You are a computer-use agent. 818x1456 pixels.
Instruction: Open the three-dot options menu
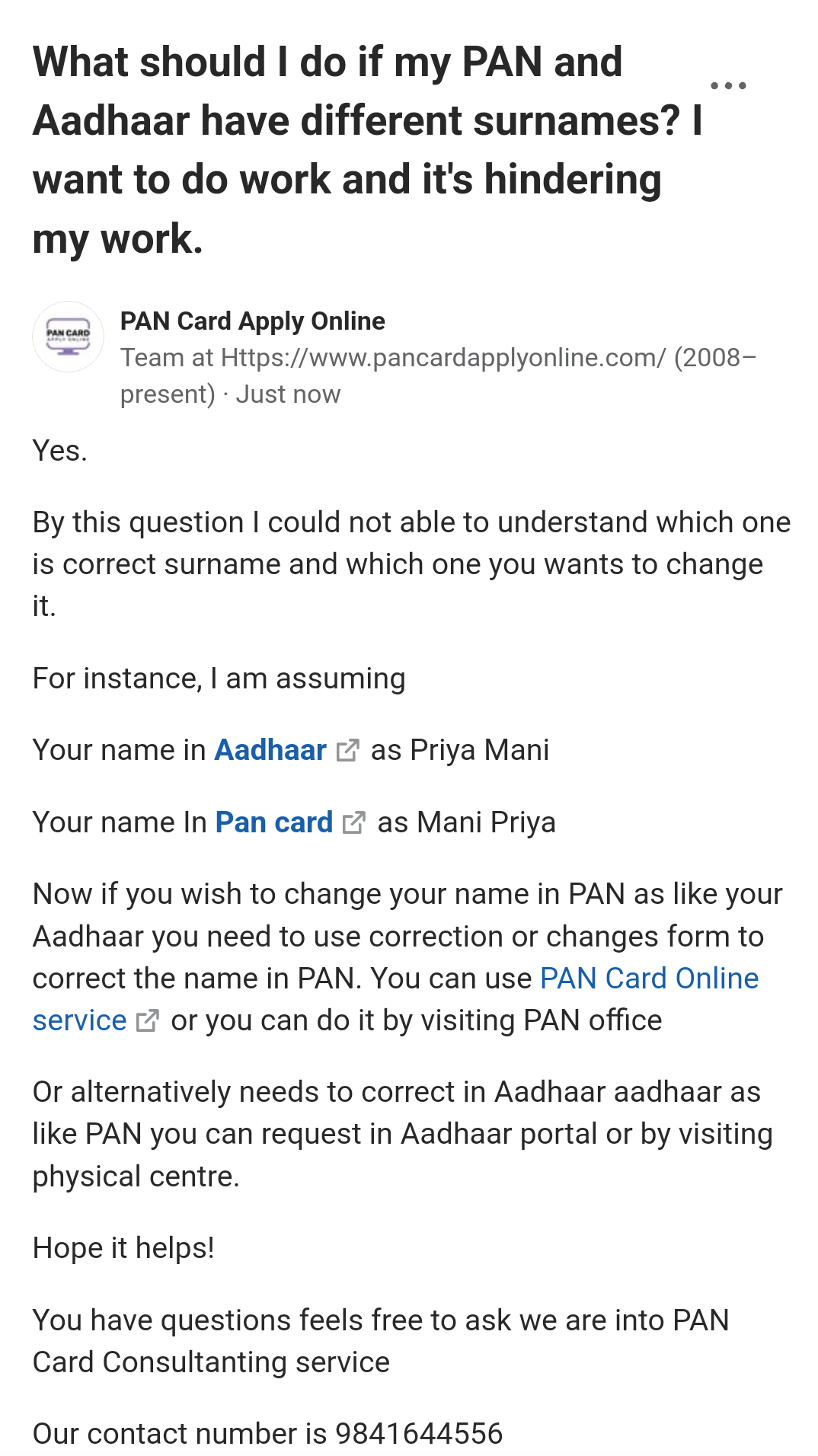729,86
